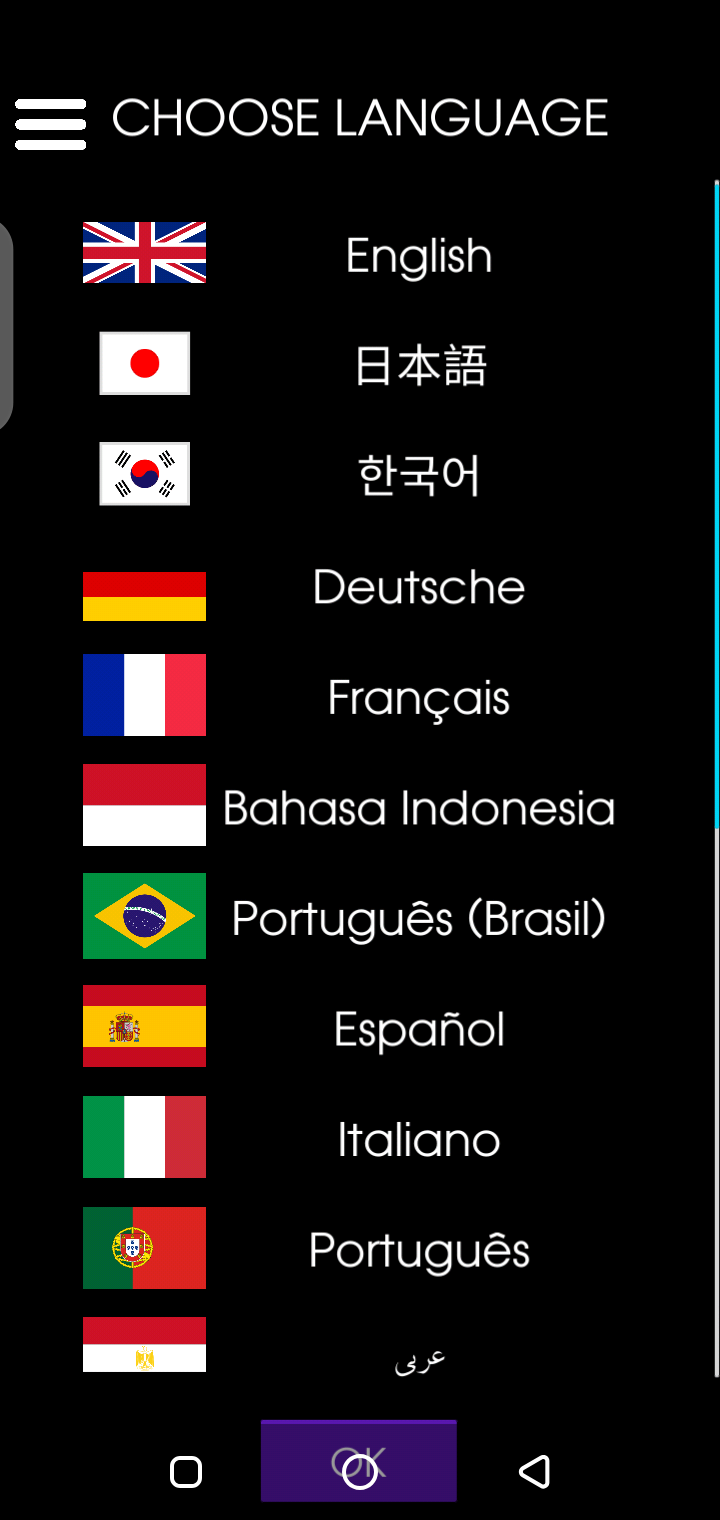Select Korean (한국어) language
720x1520 pixels.
pyautogui.click(x=418, y=476)
